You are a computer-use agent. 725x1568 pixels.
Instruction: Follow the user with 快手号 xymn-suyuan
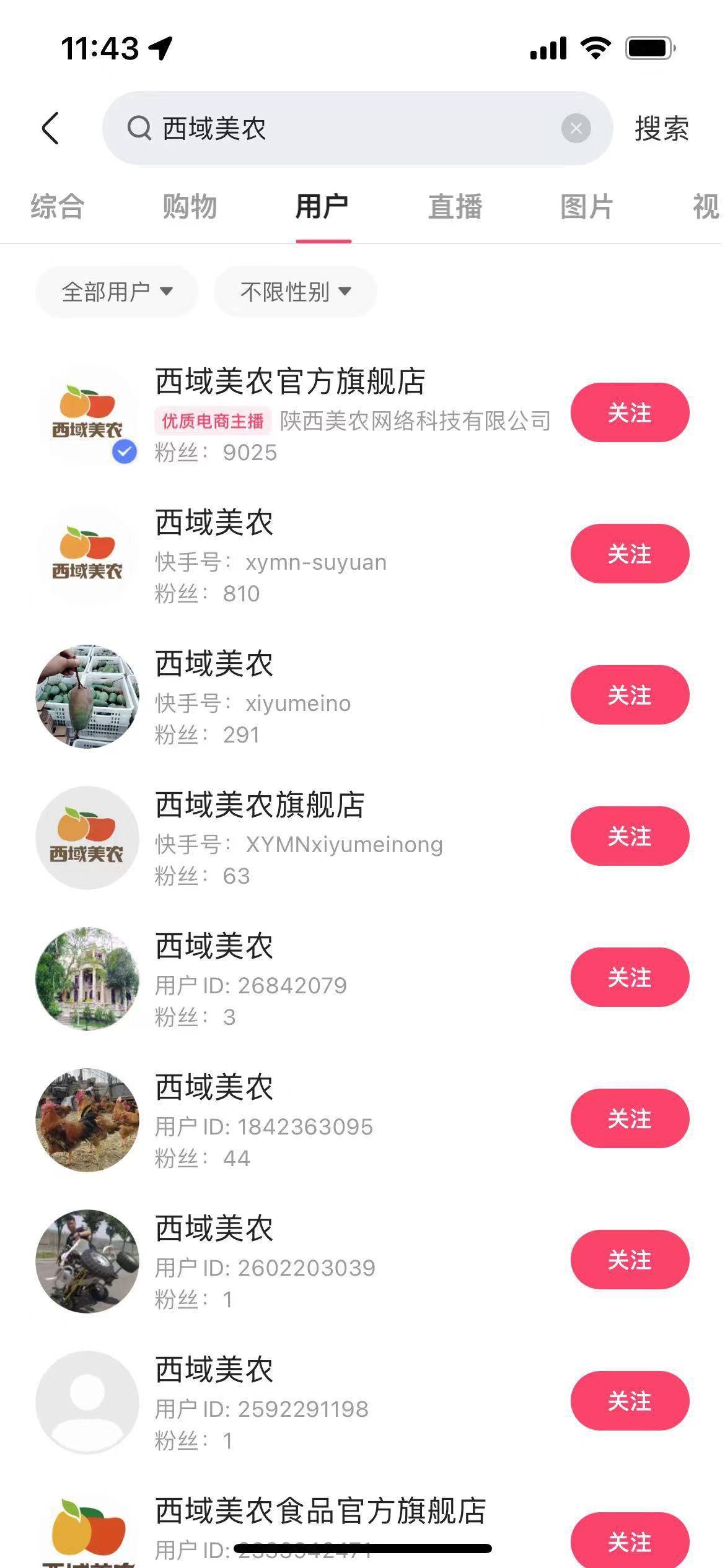point(630,554)
